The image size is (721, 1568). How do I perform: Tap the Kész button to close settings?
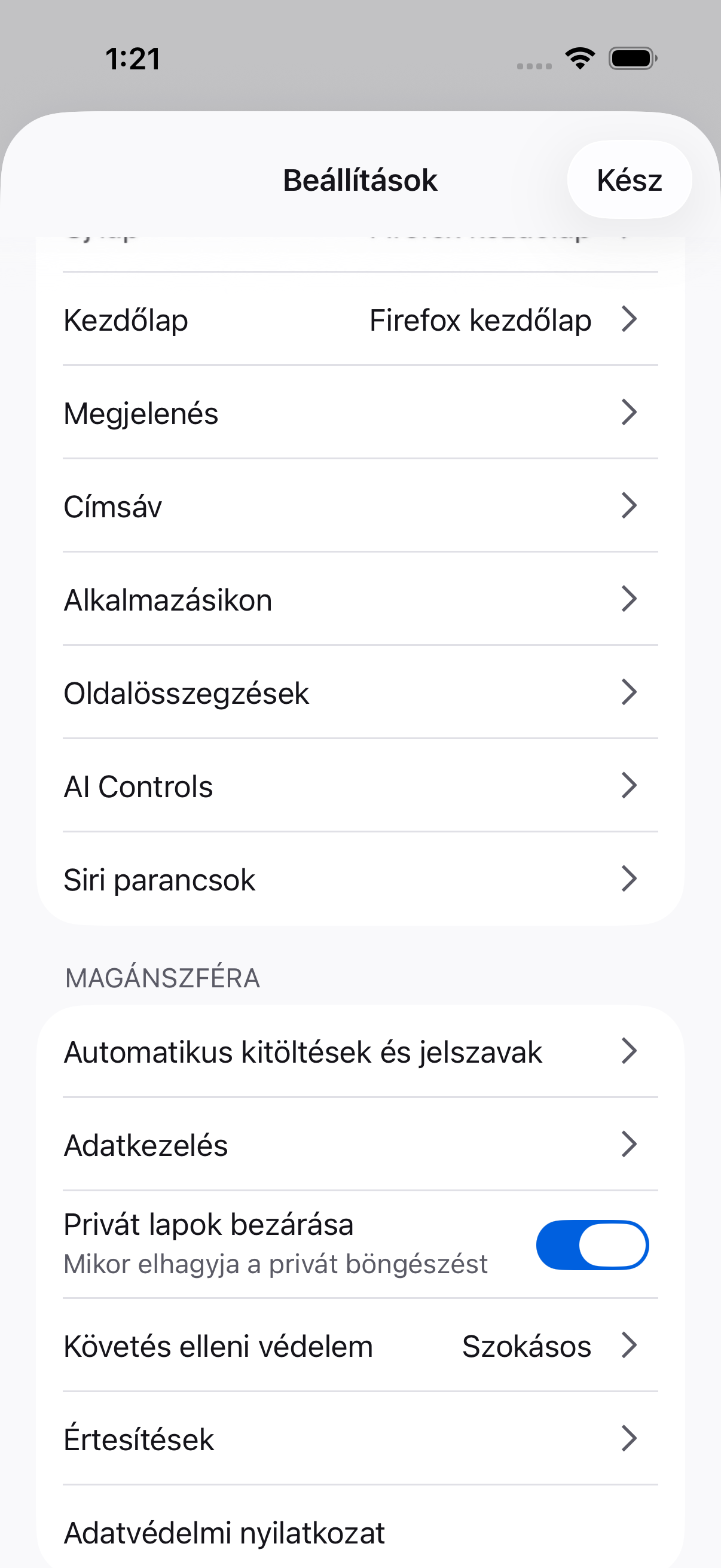pyautogui.click(x=629, y=179)
